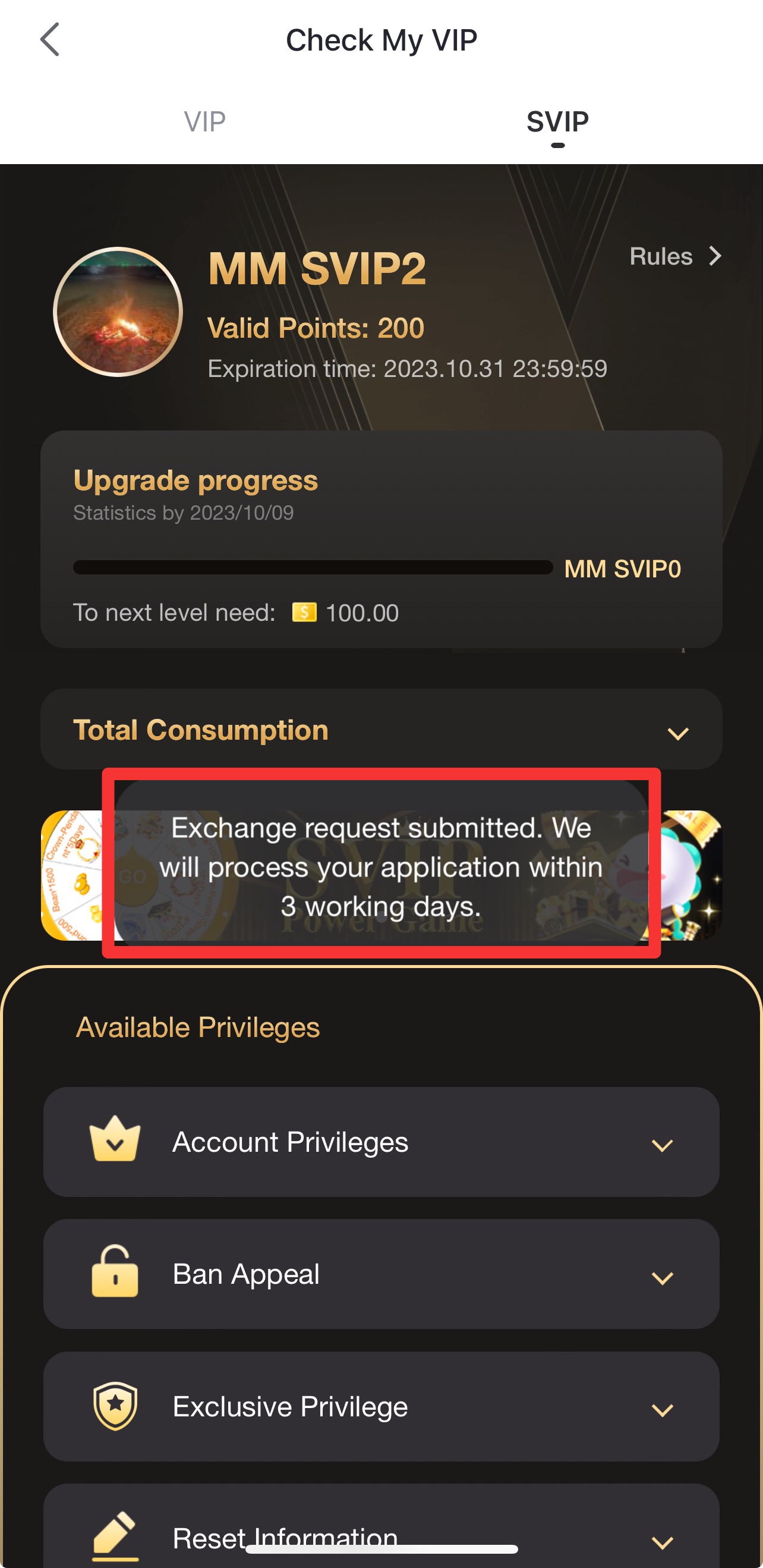The height and width of the screenshot is (1568, 763).
Task: Switch to the VIP tab
Action: tap(204, 122)
